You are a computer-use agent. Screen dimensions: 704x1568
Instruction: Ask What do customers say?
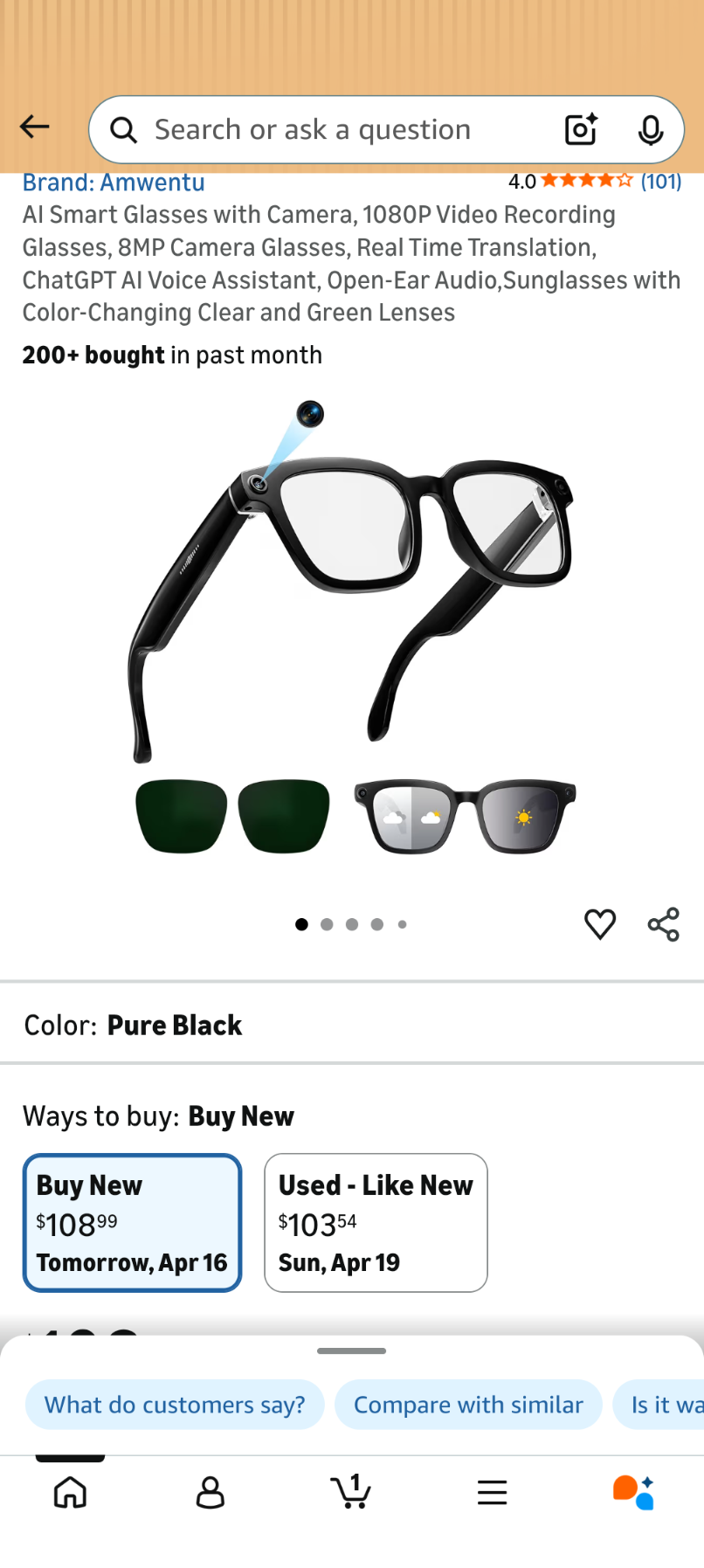point(175,1405)
